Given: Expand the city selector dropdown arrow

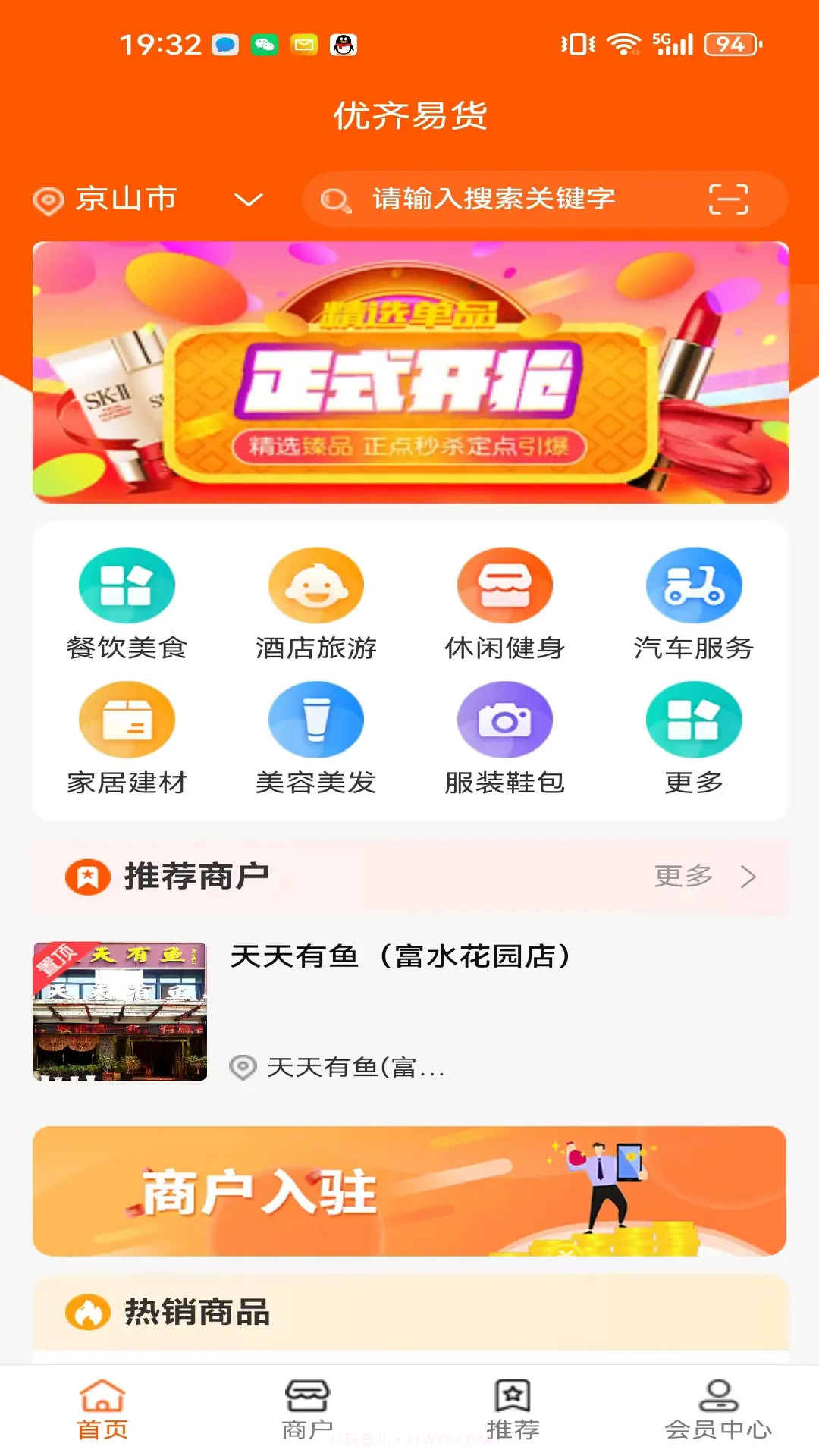Looking at the screenshot, I should (249, 199).
